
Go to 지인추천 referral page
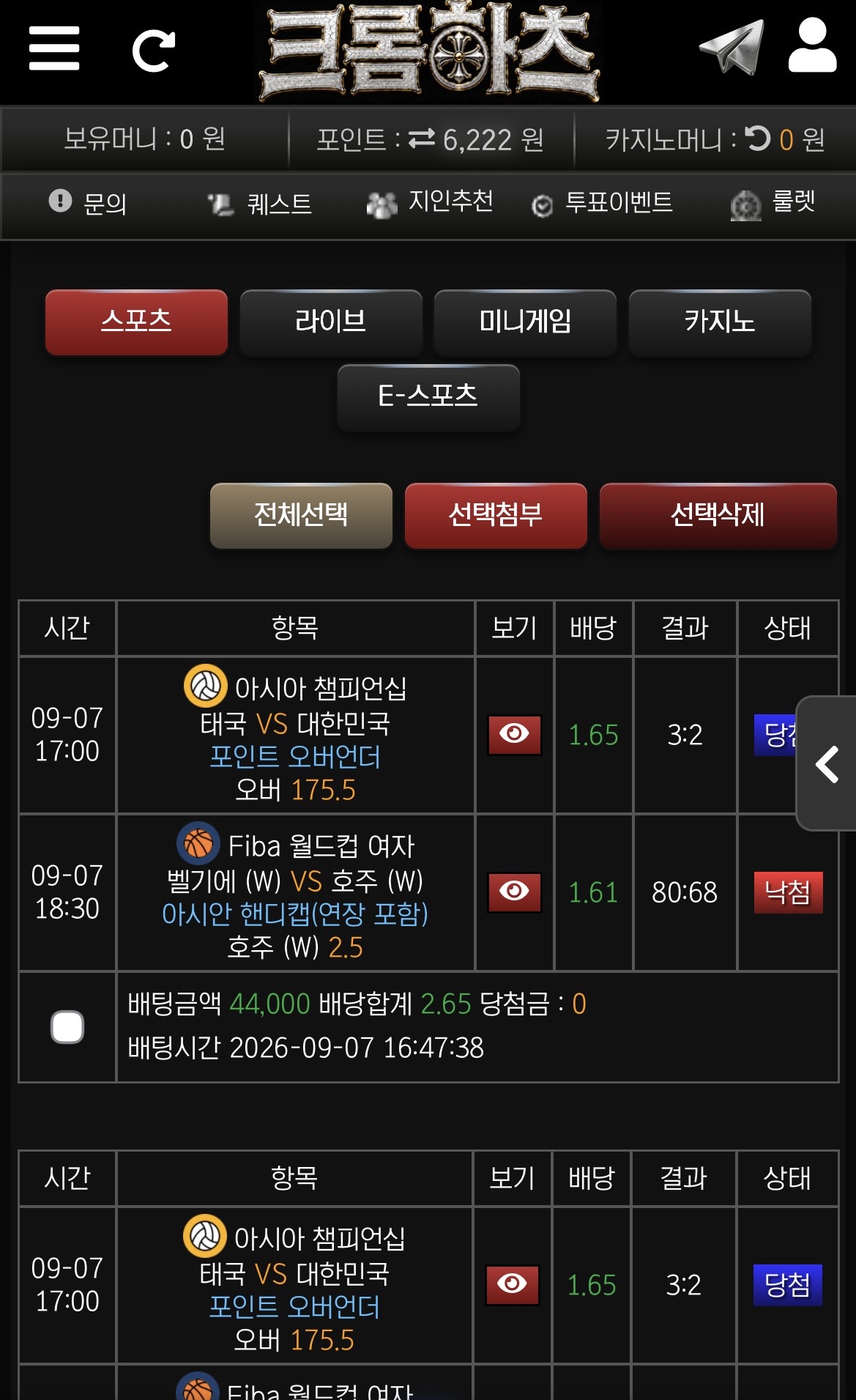point(430,202)
